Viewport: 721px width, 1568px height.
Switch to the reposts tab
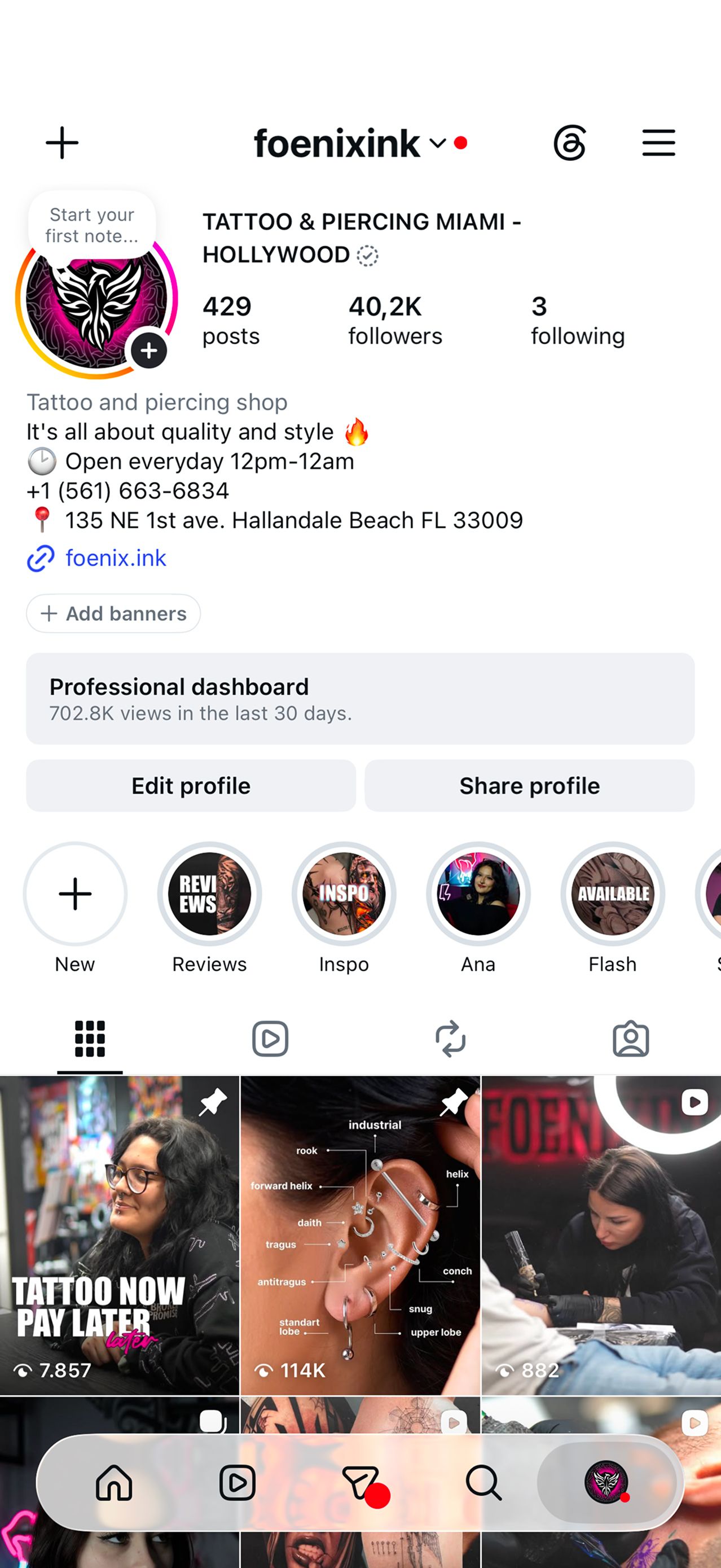tap(450, 1039)
